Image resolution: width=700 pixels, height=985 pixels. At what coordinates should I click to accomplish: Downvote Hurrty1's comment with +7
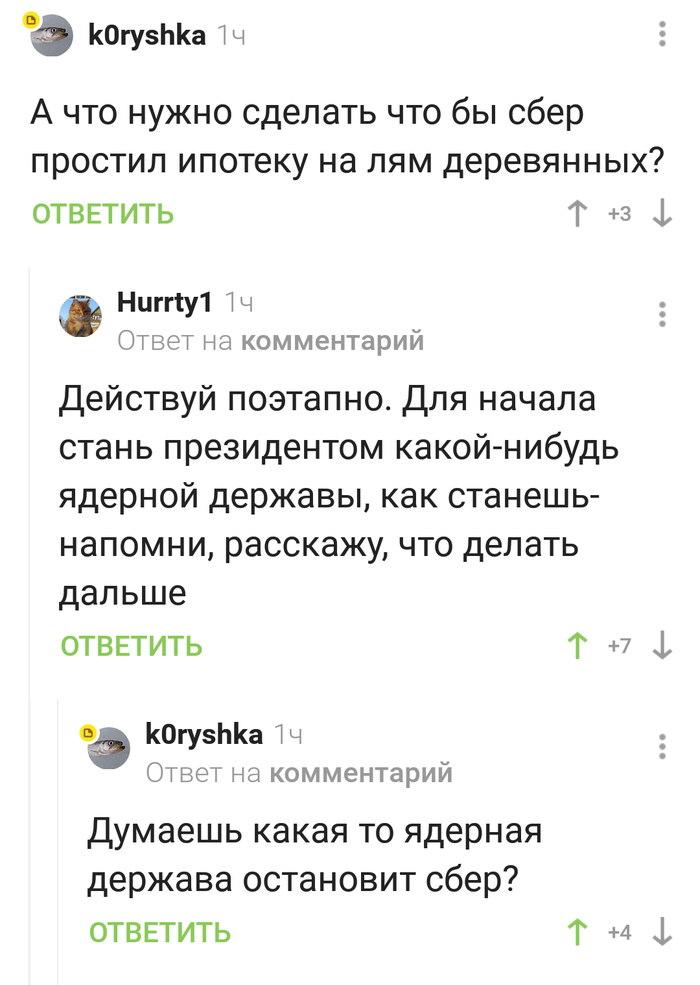(x=662, y=646)
